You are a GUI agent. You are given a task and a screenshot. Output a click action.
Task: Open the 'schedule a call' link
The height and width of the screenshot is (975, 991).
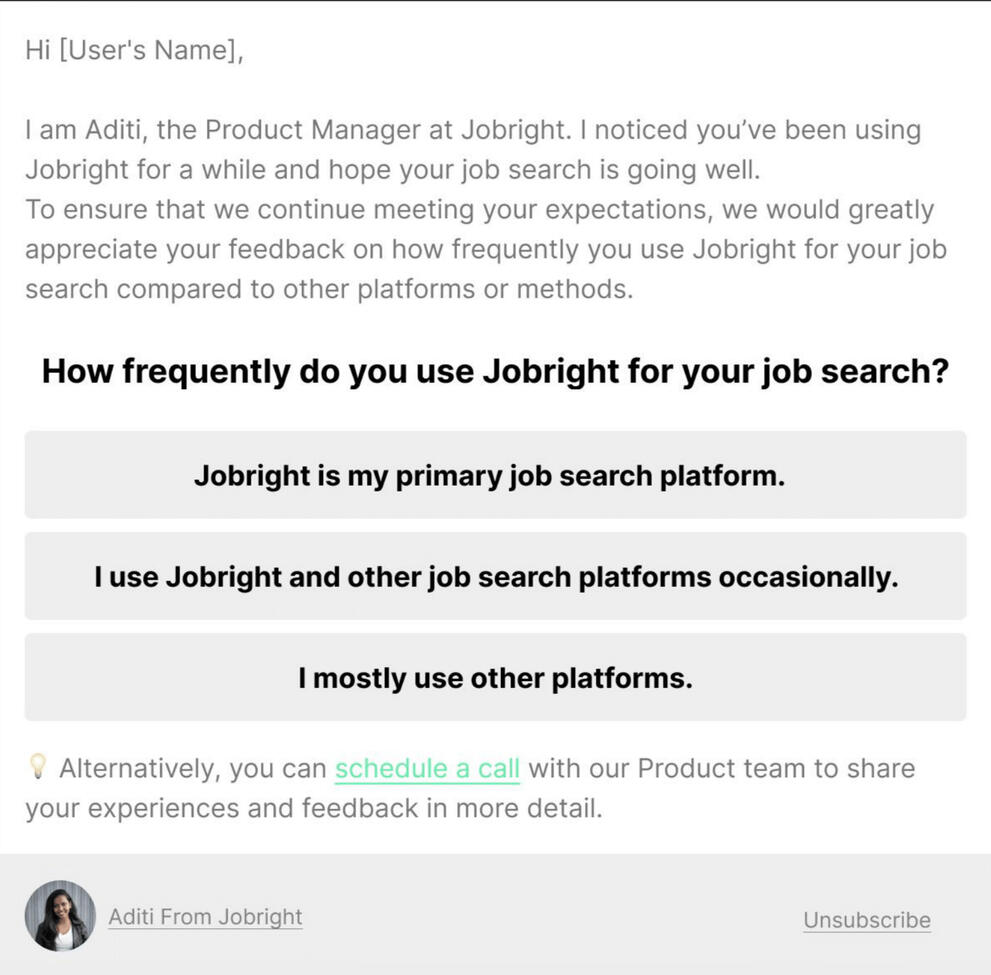coord(427,768)
